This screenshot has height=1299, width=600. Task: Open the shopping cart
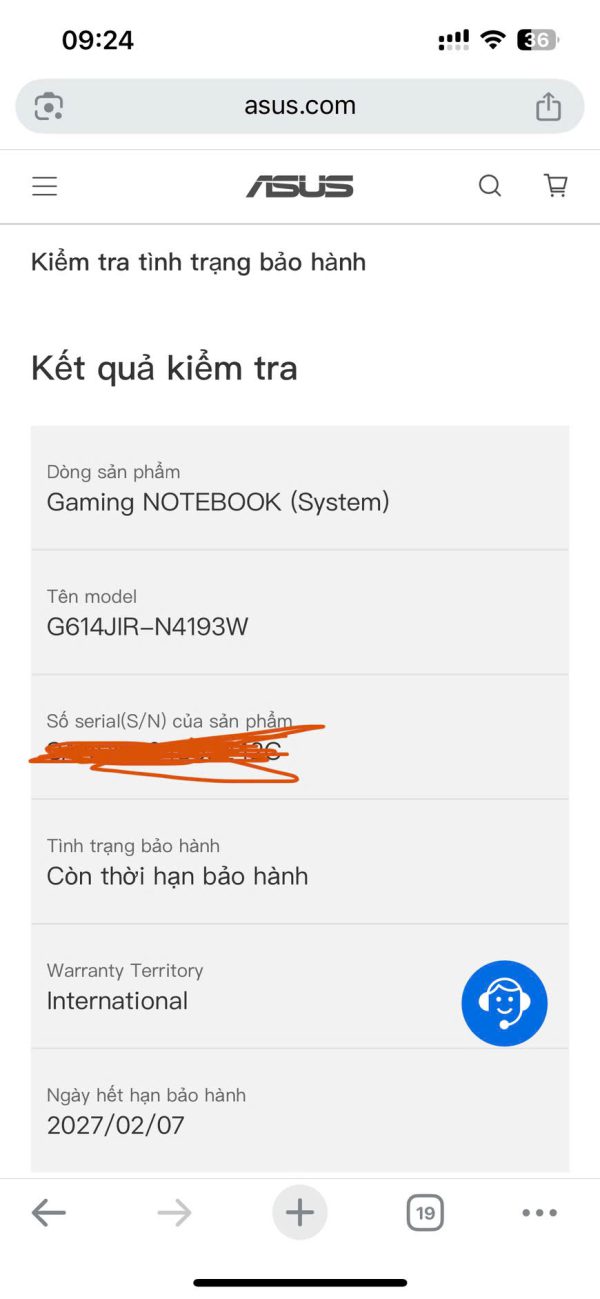click(x=555, y=186)
